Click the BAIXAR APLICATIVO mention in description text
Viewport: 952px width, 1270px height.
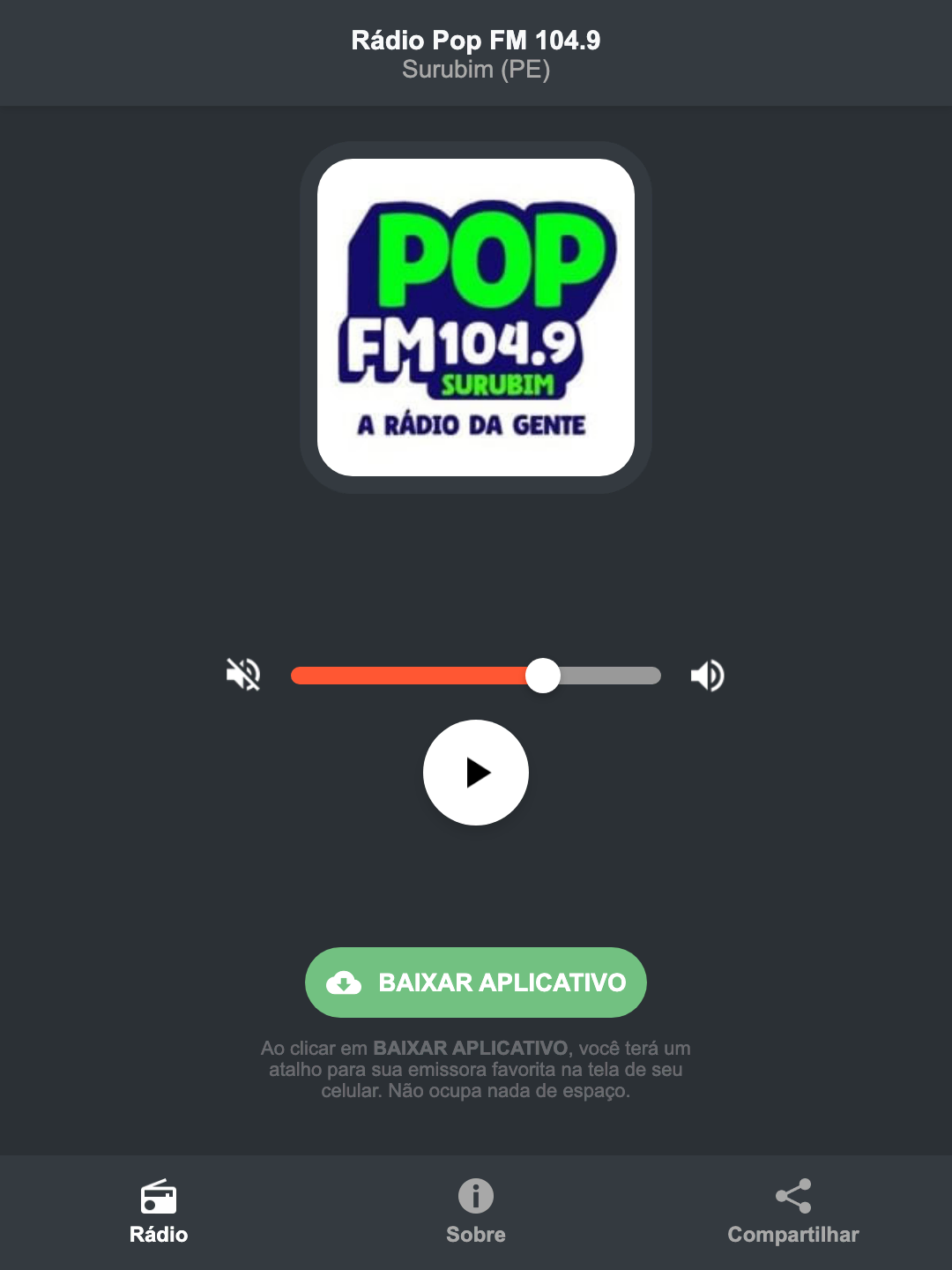pos(472,1049)
